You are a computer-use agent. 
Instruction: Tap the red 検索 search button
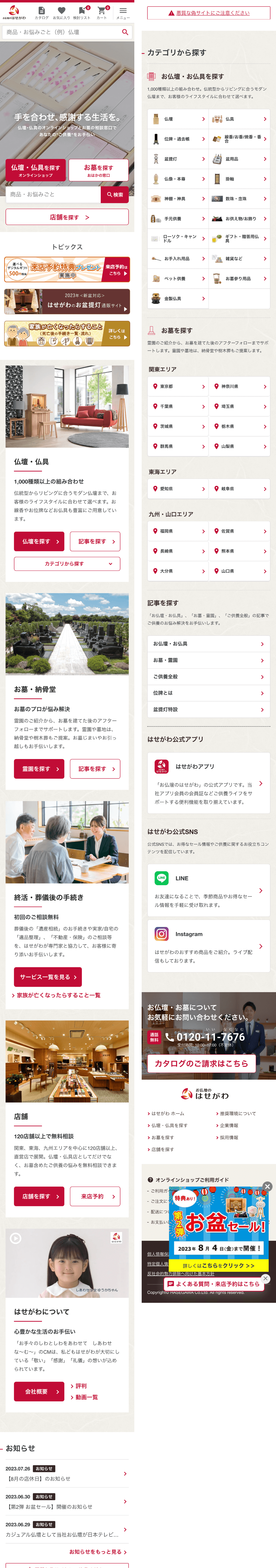(114, 195)
